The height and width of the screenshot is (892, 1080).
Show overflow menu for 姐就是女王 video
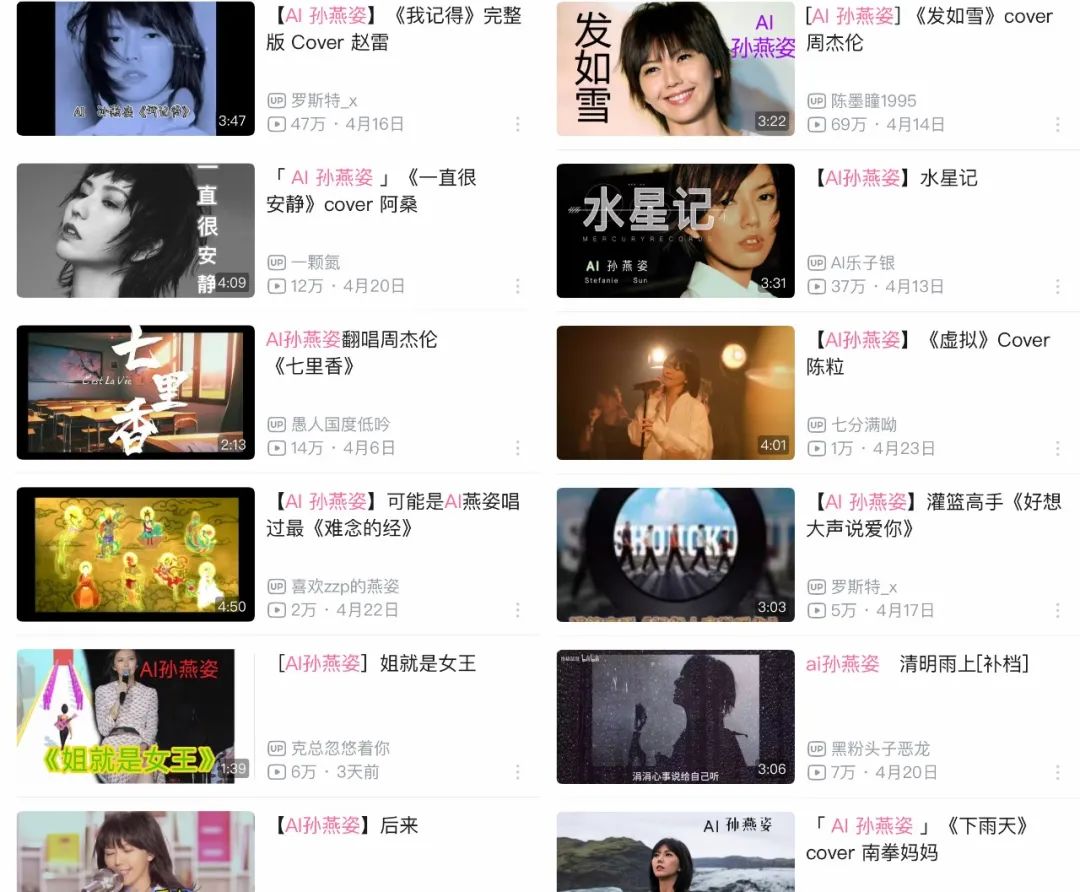click(518, 772)
